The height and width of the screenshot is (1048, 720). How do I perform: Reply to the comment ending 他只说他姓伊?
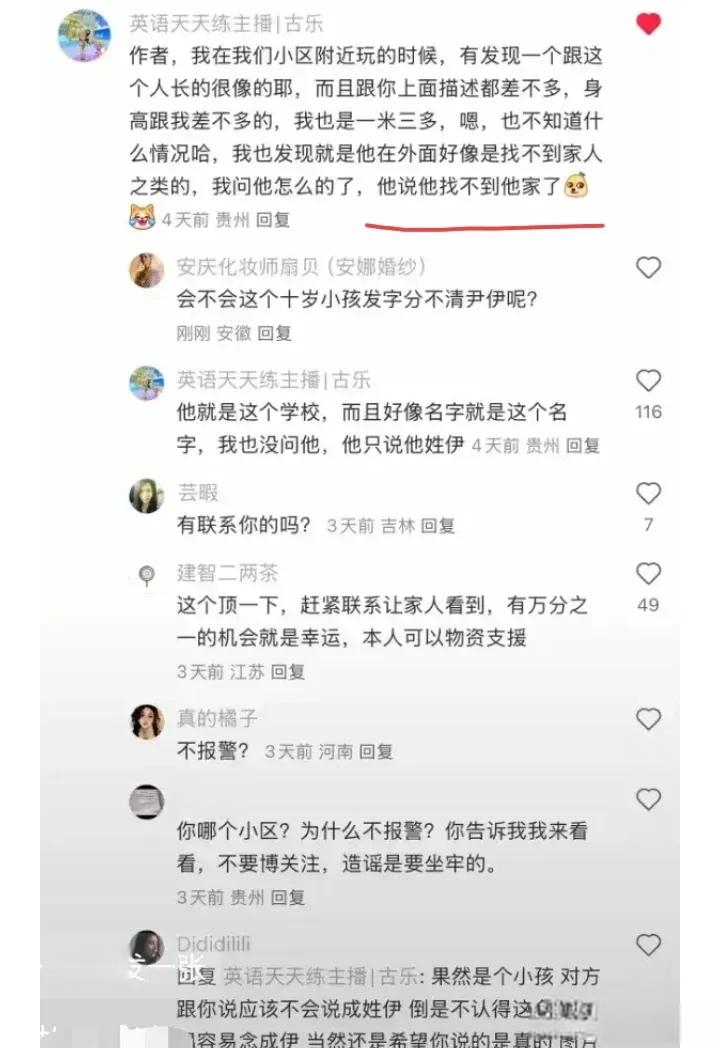tap(583, 445)
